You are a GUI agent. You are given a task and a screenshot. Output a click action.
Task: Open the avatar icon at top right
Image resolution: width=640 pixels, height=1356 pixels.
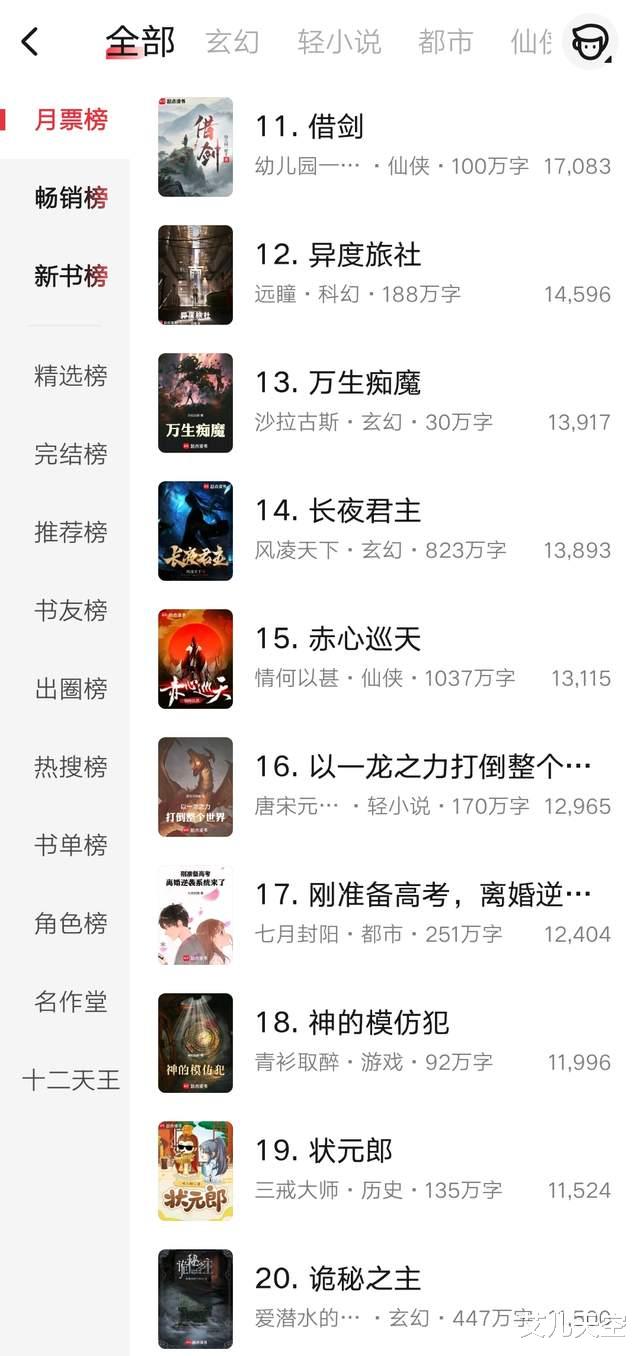[590, 42]
